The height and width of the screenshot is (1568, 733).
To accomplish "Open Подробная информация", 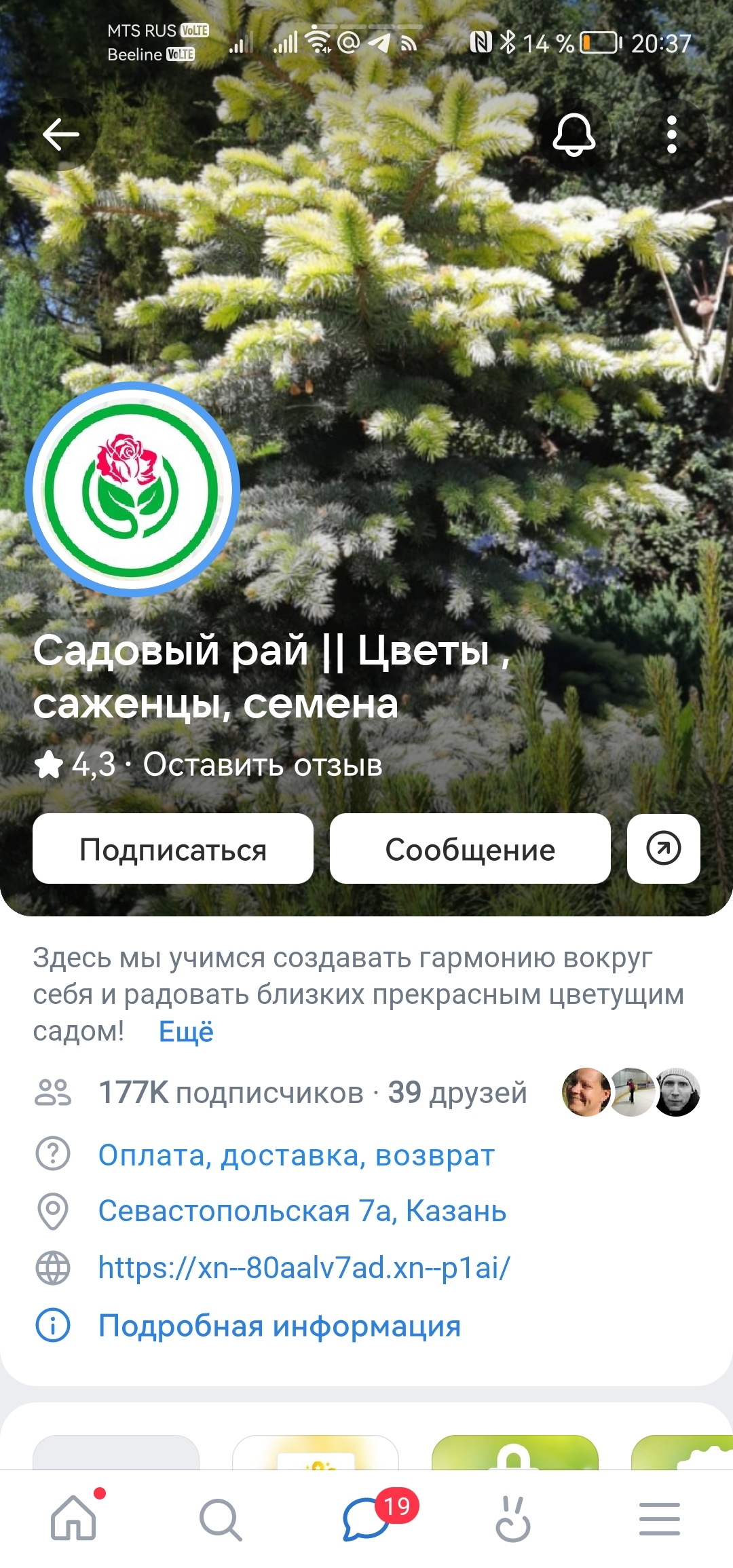I will tap(280, 1326).
